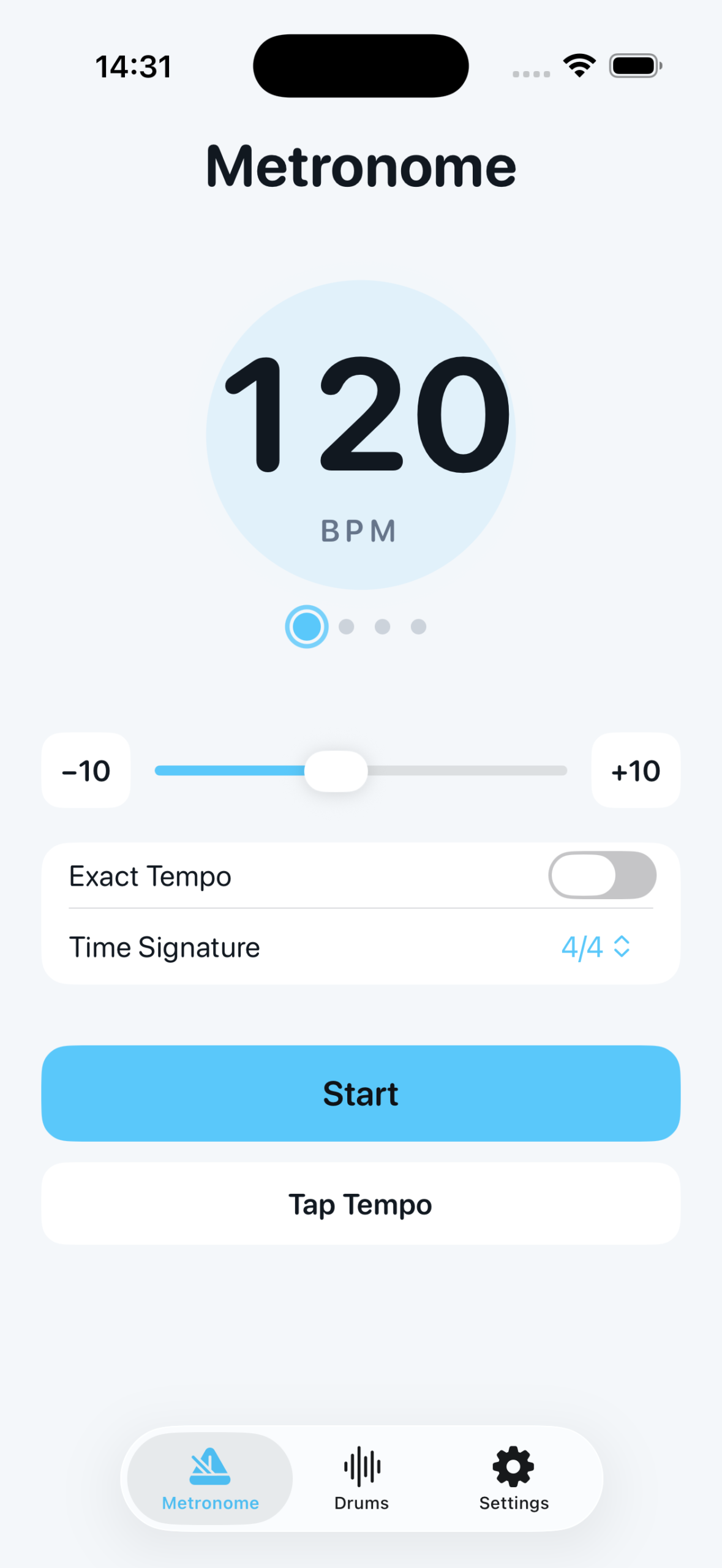The height and width of the screenshot is (1568, 722).
Task: Decrease tempo with the −10 button
Action: [86, 770]
